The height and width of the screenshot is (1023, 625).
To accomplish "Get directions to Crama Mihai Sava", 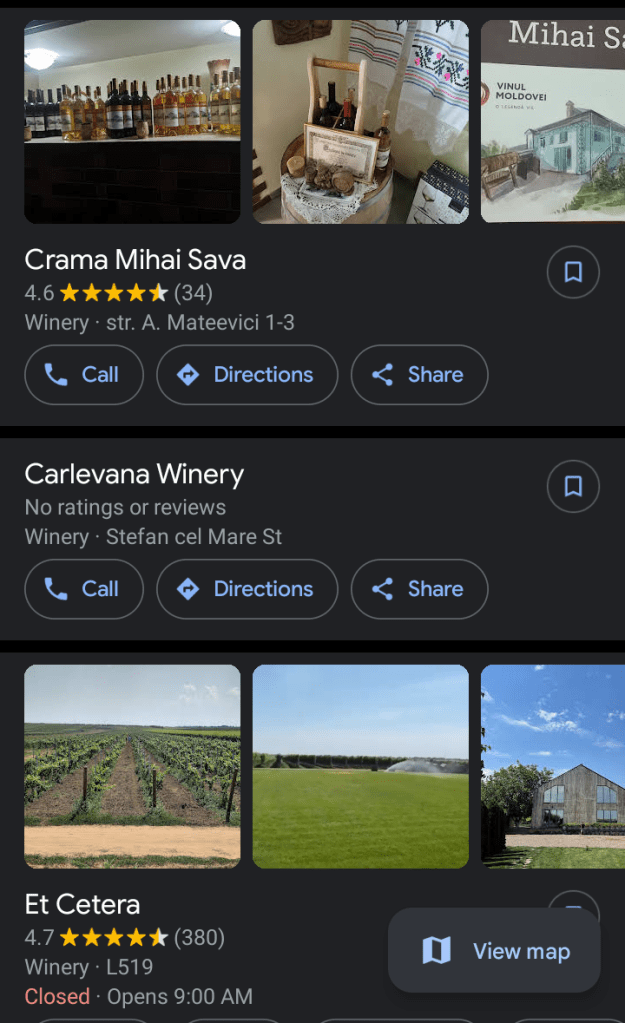I will (x=247, y=375).
